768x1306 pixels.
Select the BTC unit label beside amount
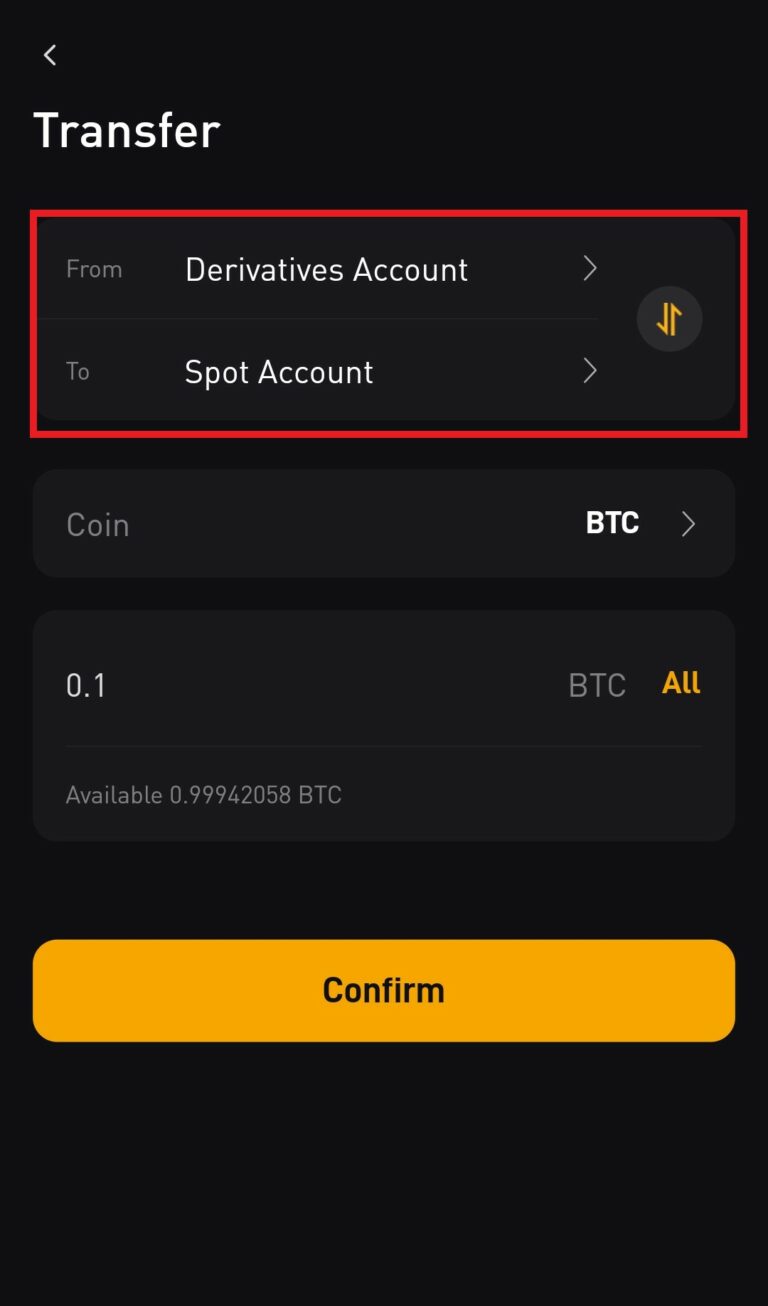(x=596, y=684)
